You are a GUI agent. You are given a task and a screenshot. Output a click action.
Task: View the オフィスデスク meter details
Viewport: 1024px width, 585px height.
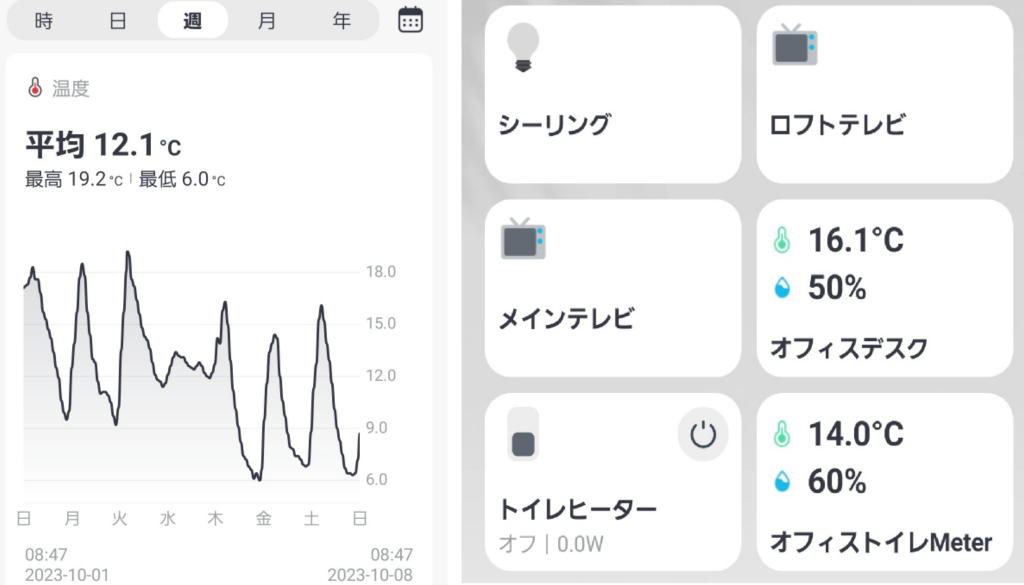pos(884,288)
